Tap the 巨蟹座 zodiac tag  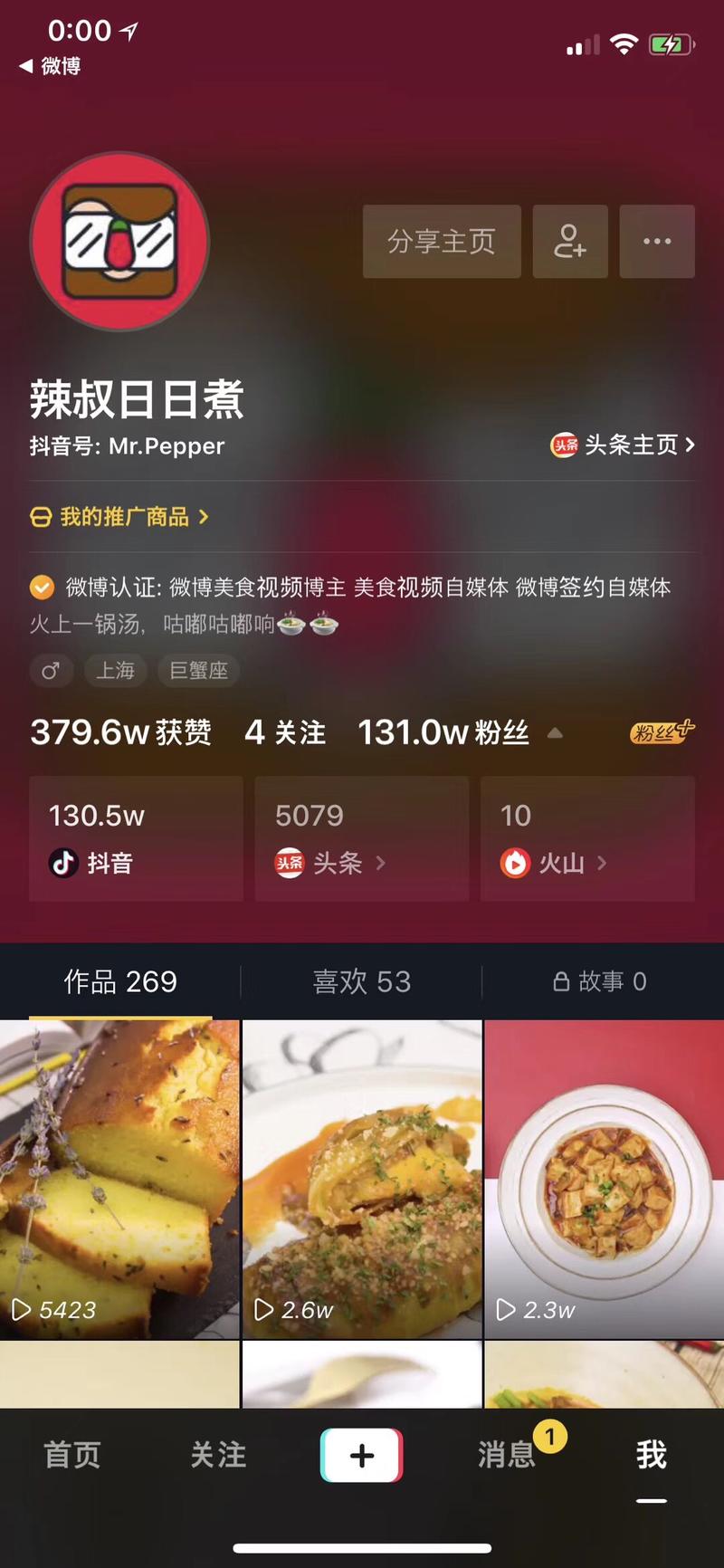click(x=198, y=671)
